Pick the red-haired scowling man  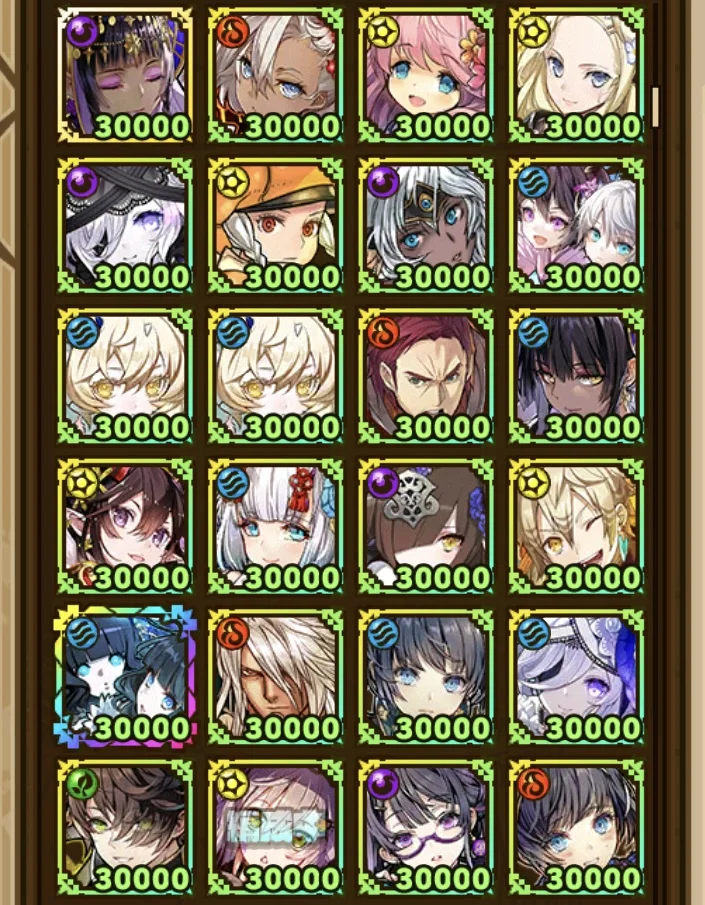pyautogui.click(x=425, y=376)
